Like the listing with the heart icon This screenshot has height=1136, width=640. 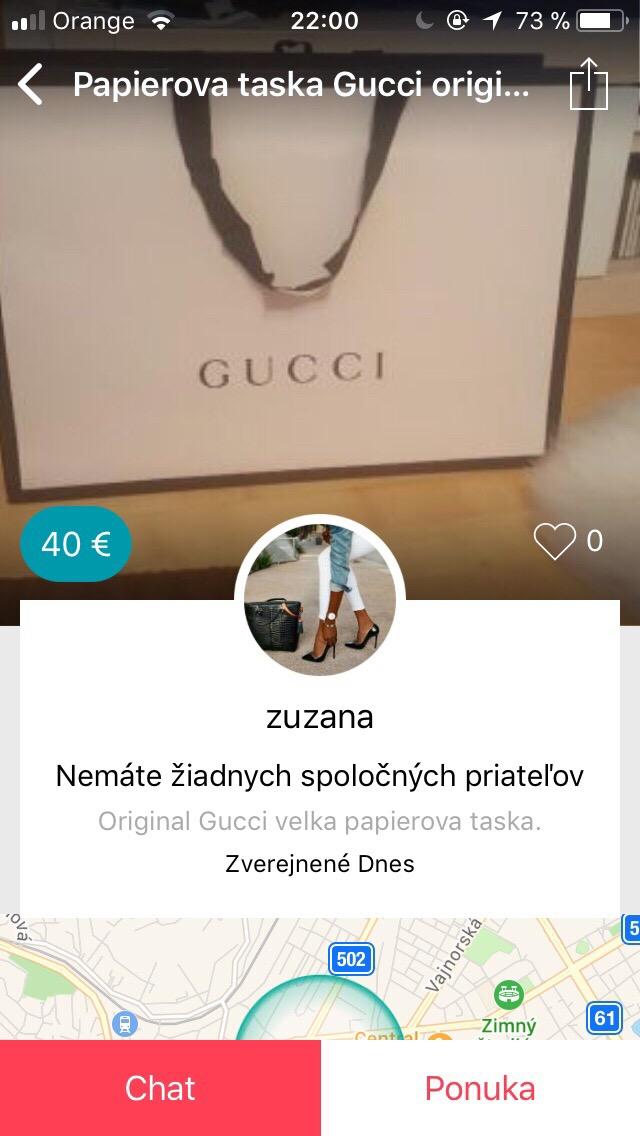(554, 542)
